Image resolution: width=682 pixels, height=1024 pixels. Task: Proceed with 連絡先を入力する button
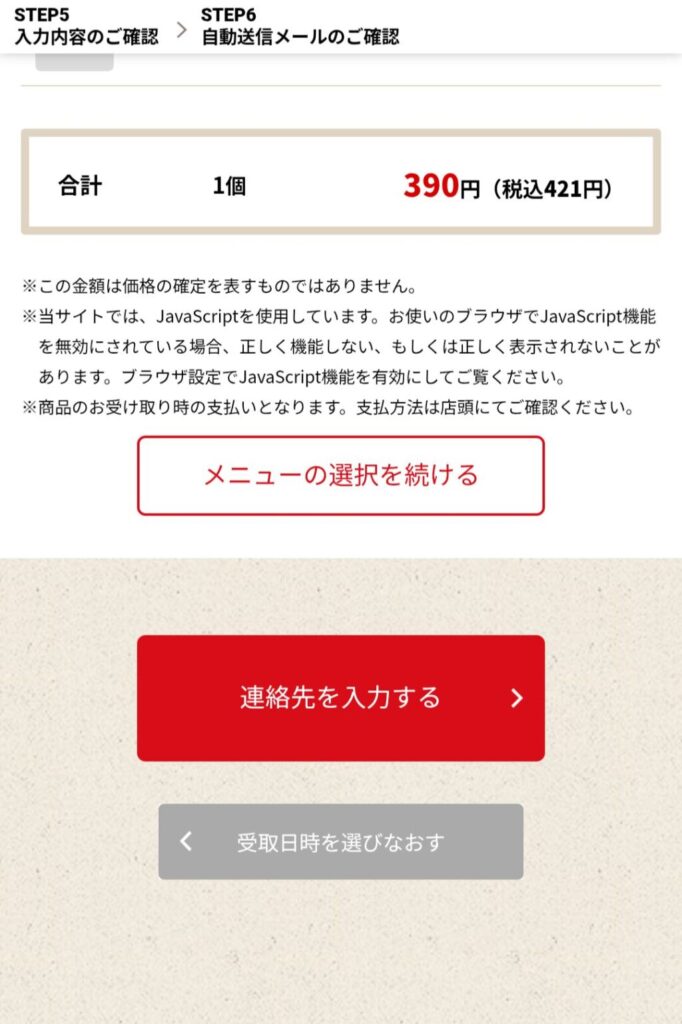tap(340, 698)
